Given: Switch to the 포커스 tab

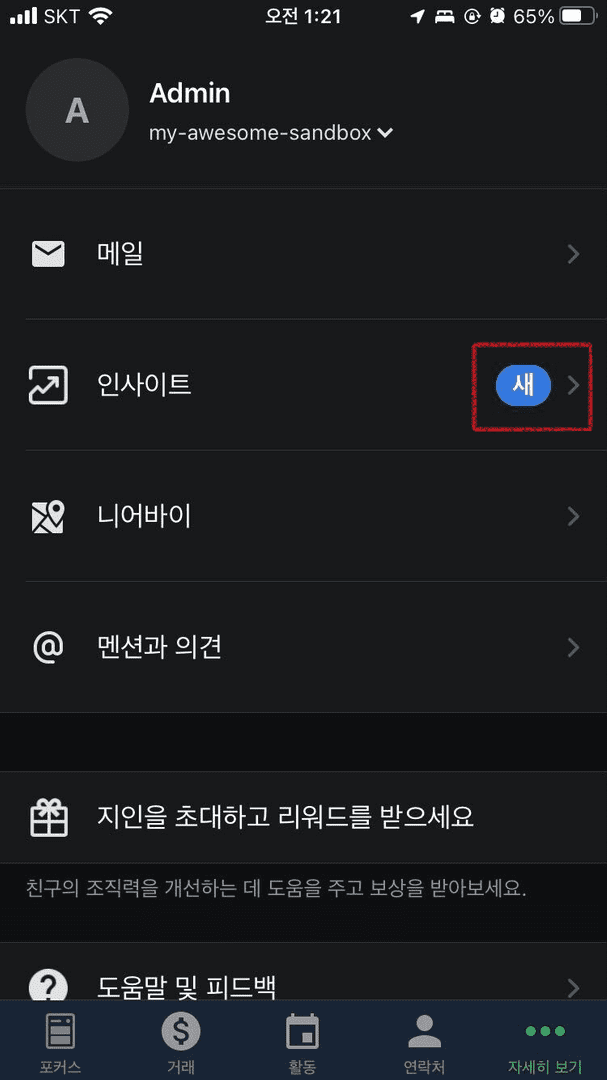Looking at the screenshot, I should 60,1041.
